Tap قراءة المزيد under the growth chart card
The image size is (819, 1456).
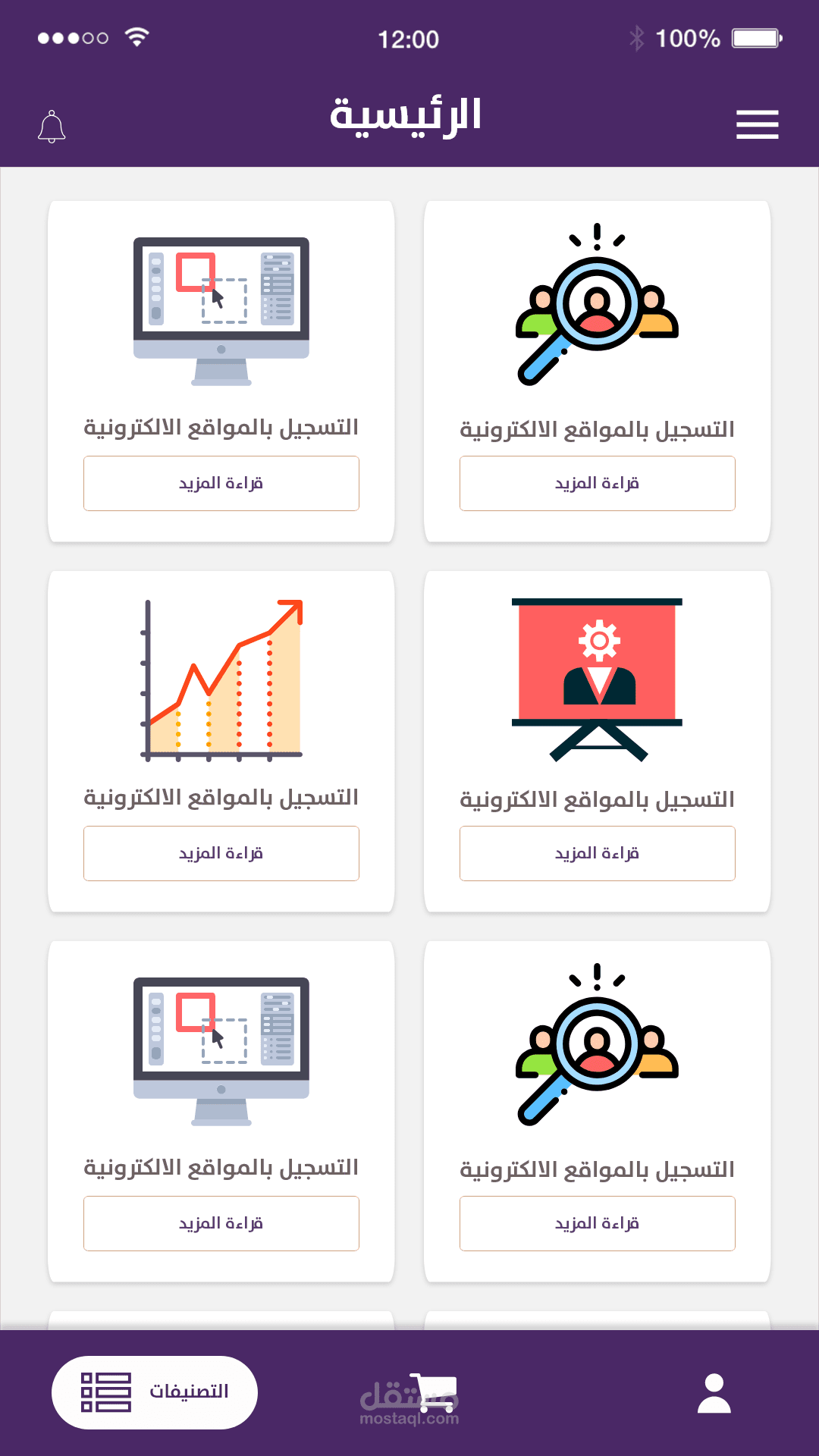[221, 853]
